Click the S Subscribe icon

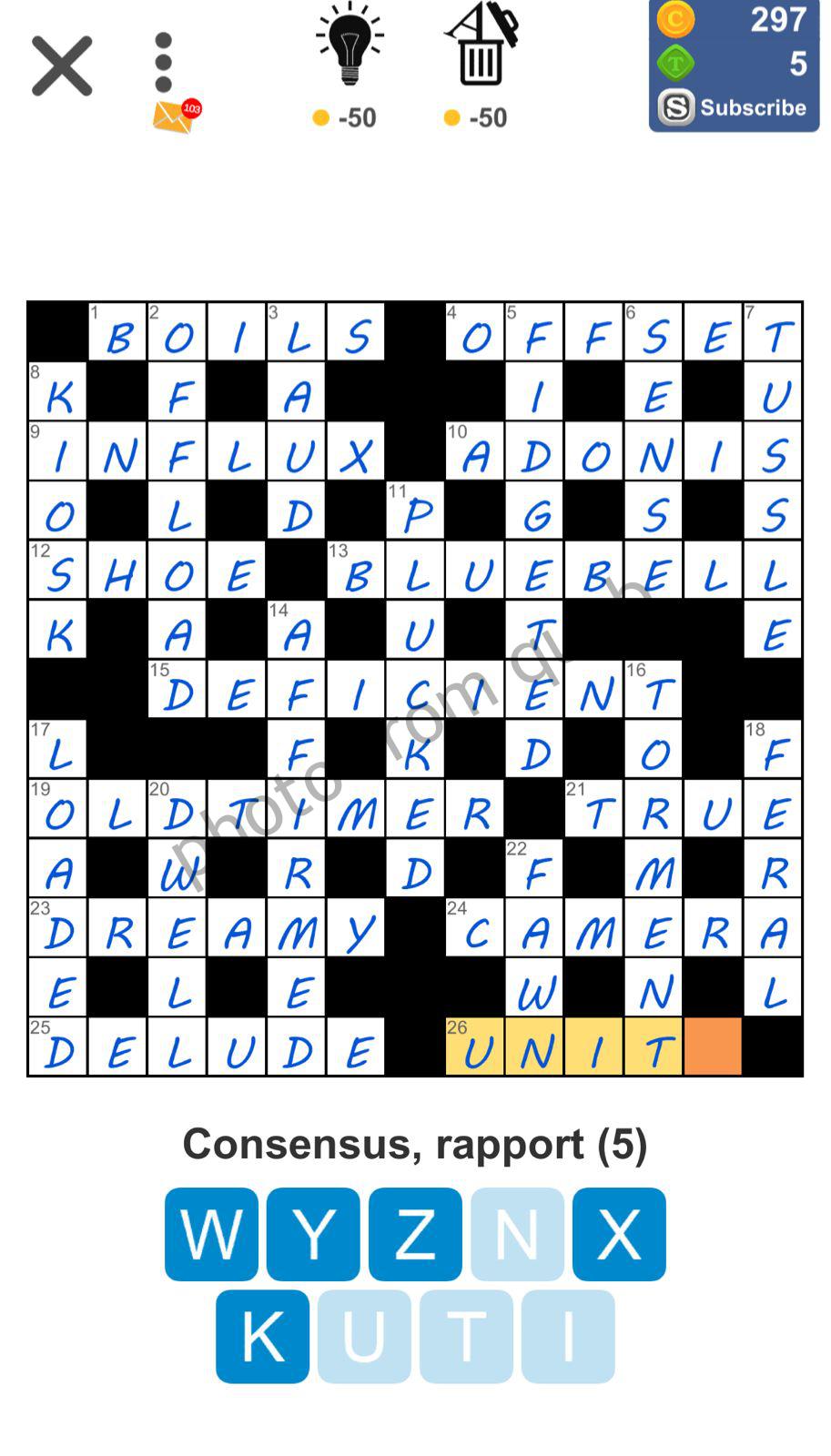click(x=675, y=108)
